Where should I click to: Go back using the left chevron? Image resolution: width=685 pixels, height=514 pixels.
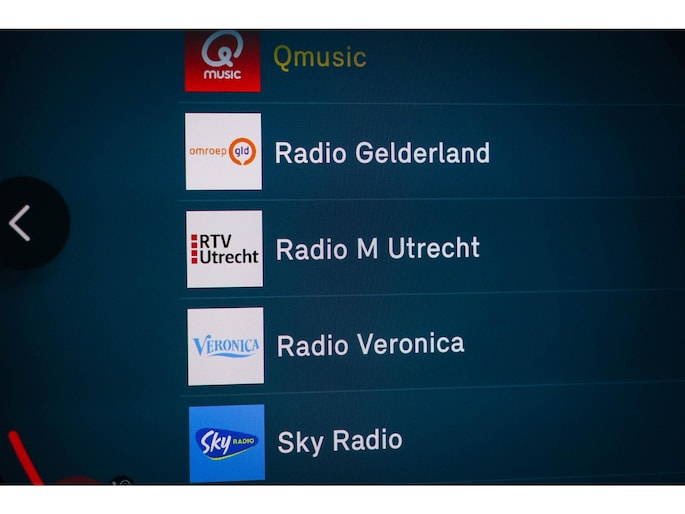pyautogui.click(x=21, y=224)
